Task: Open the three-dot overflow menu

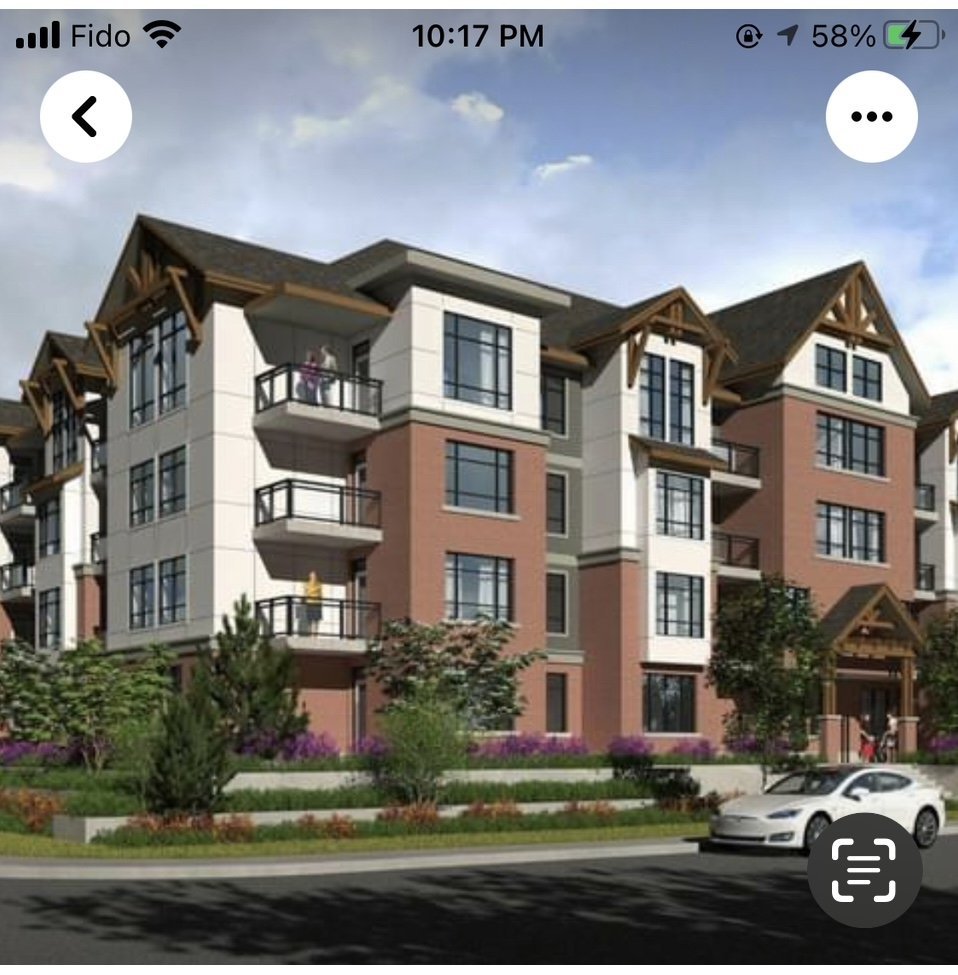Action: [x=871, y=117]
